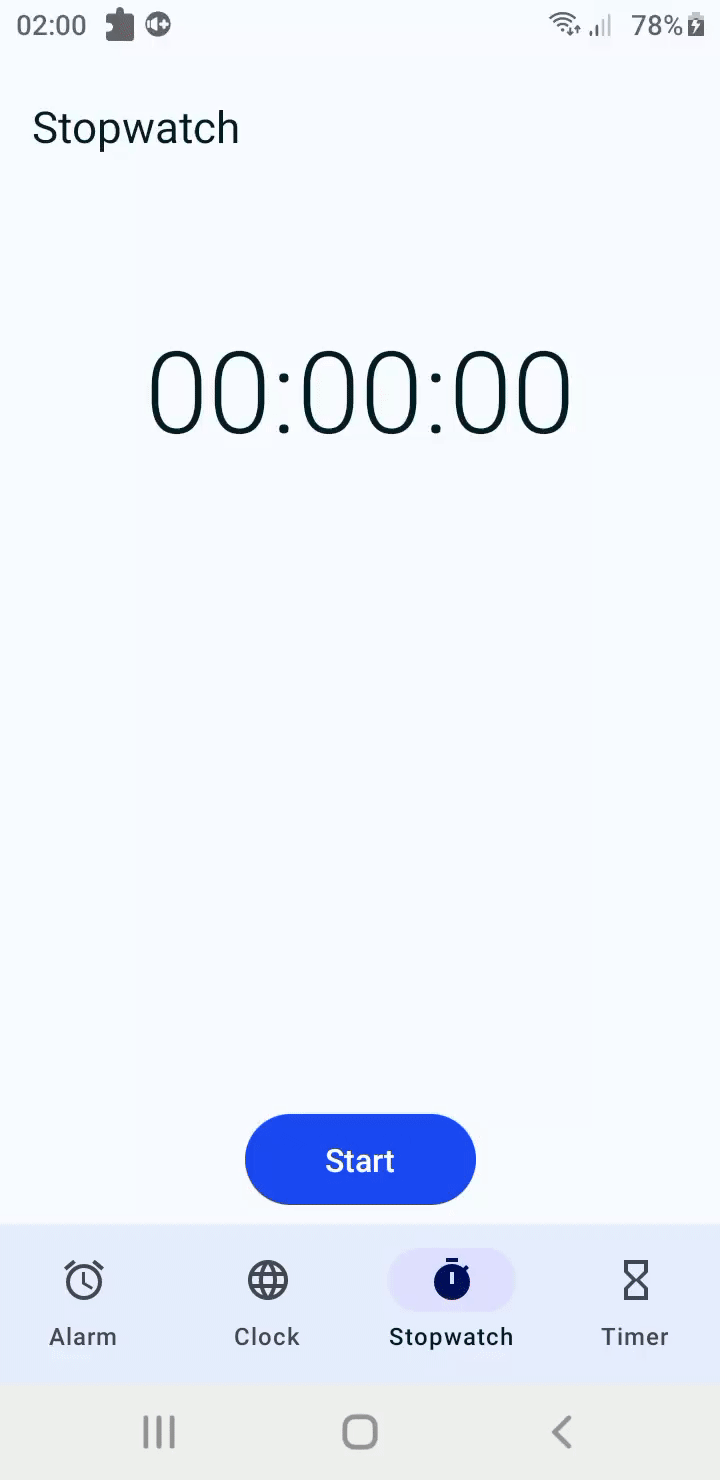Open the Clock tab
The image size is (720, 1480).
click(x=267, y=1302)
